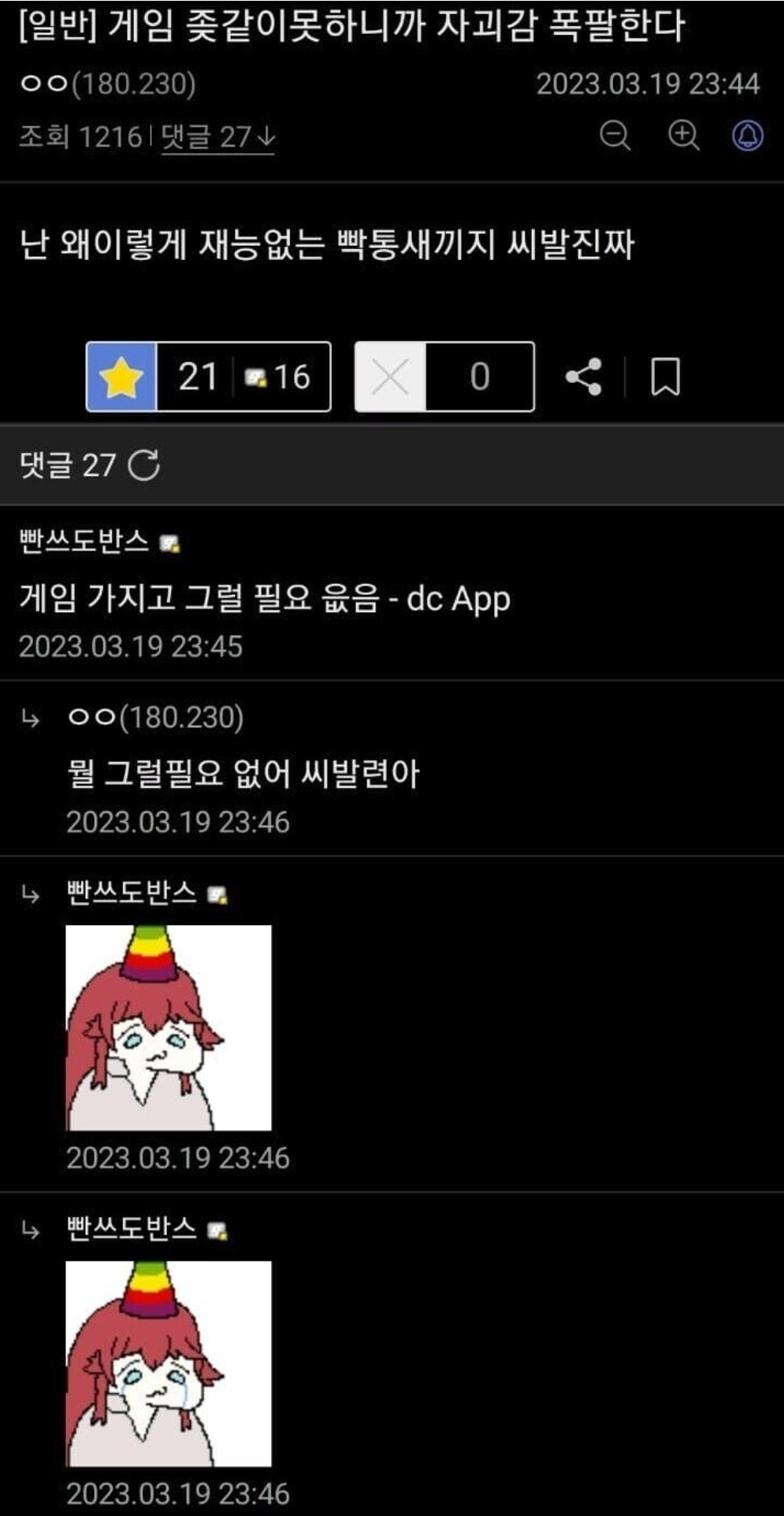The image size is (784, 1516).
Task: Share this post
Action: pos(584,377)
